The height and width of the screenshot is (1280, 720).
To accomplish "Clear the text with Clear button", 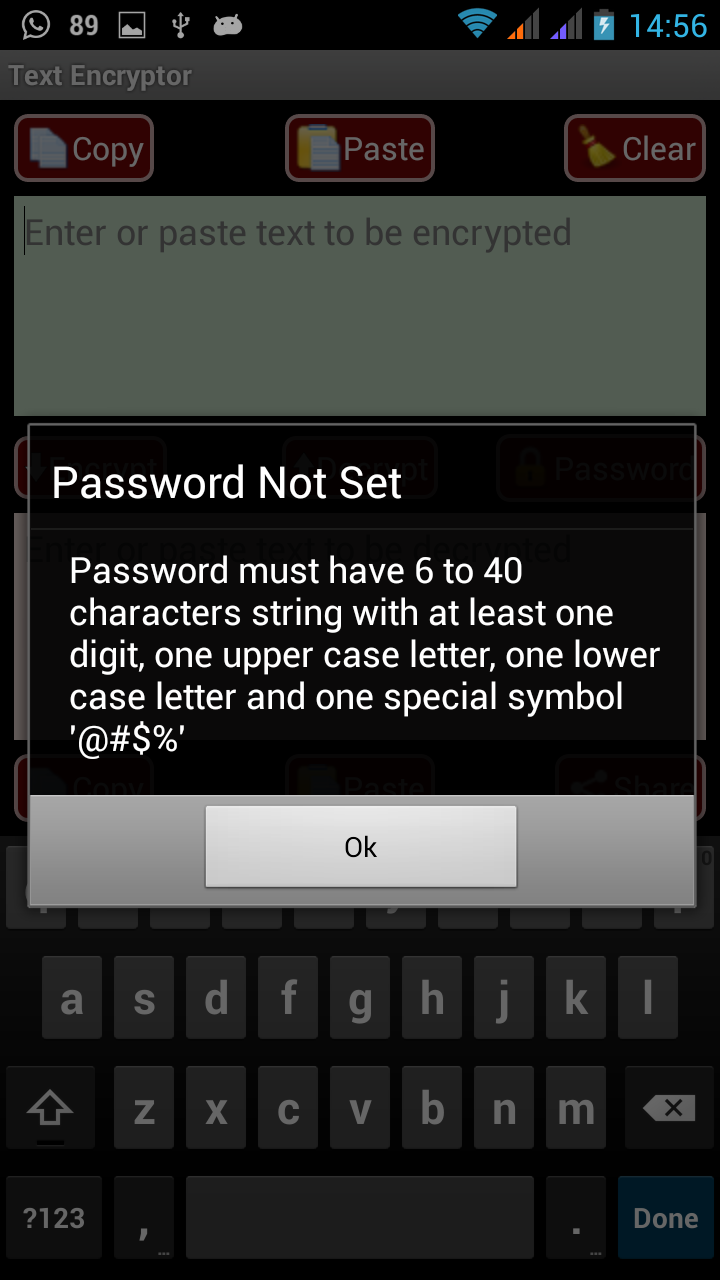I will [x=635, y=149].
